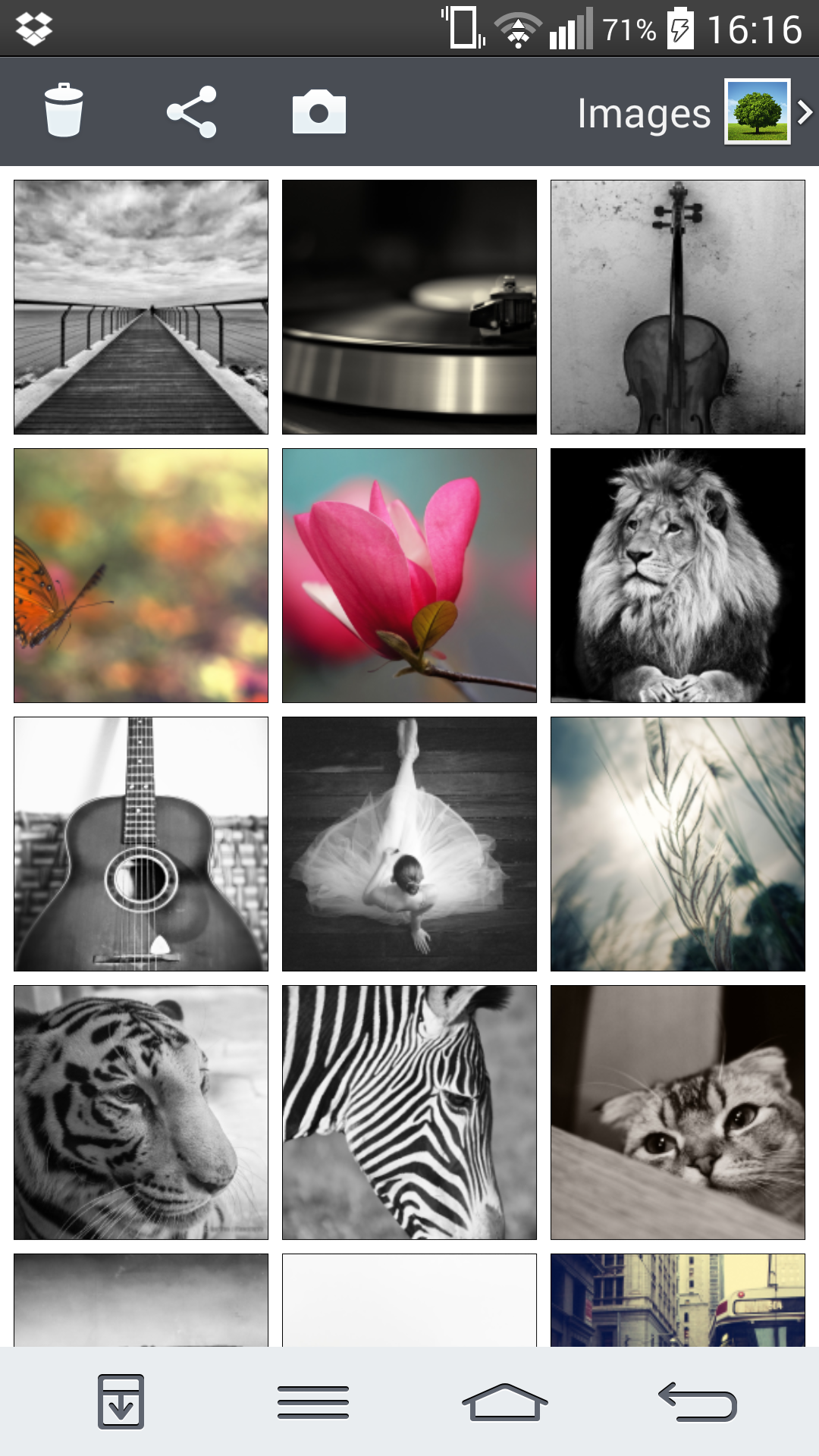Open the camera from the toolbar
The height and width of the screenshot is (1456, 819).
coord(319,112)
